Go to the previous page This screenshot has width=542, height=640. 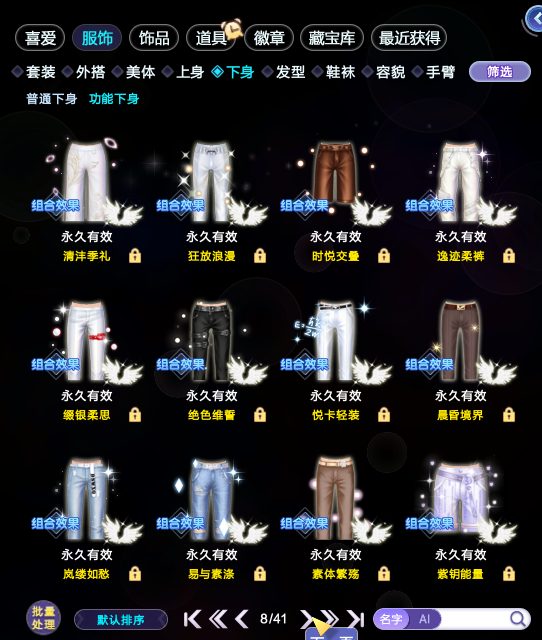tap(242, 619)
